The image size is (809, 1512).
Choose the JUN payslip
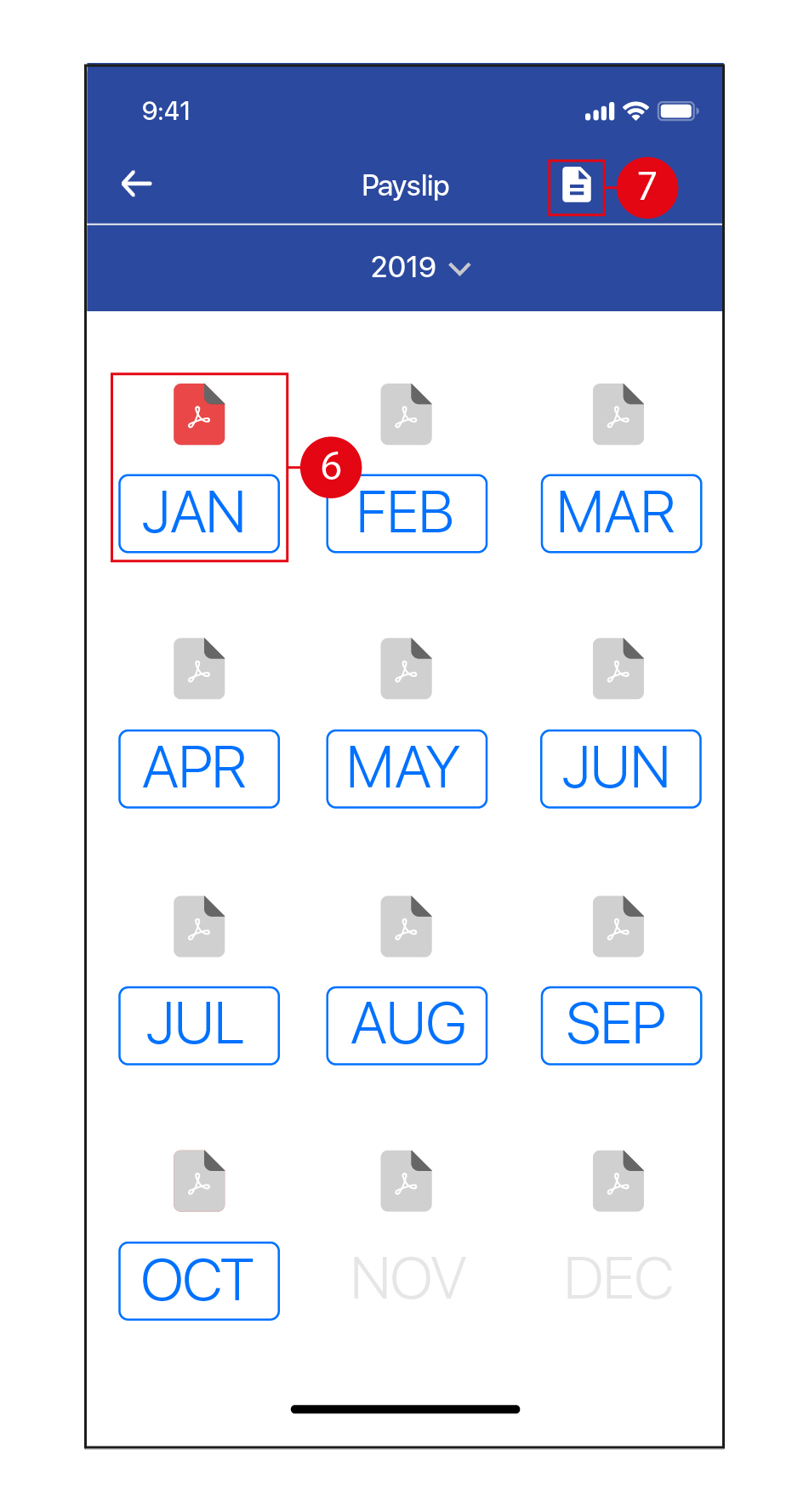click(x=621, y=769)
